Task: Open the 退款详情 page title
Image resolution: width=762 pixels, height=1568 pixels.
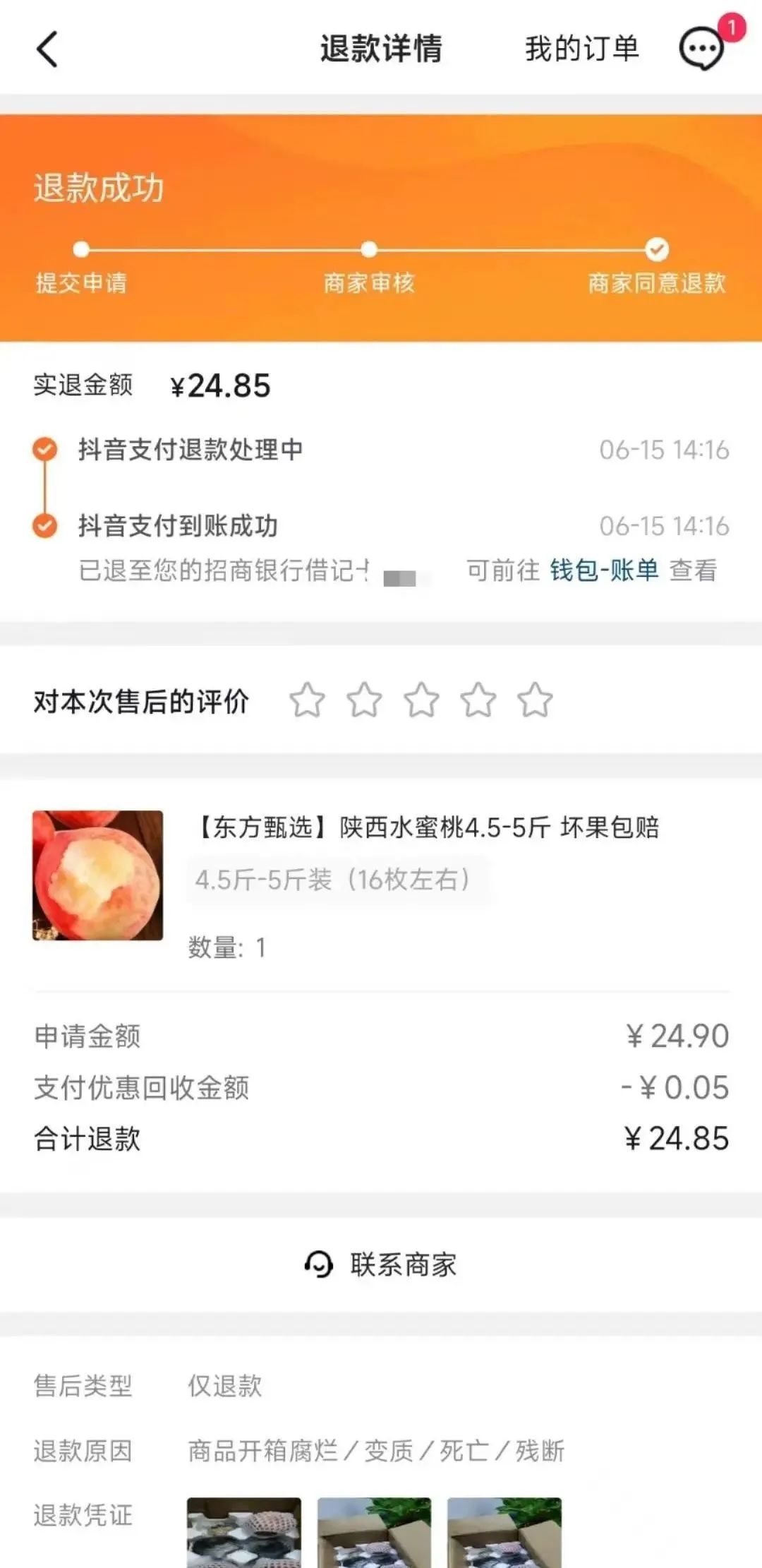Action: click(380, 49)
